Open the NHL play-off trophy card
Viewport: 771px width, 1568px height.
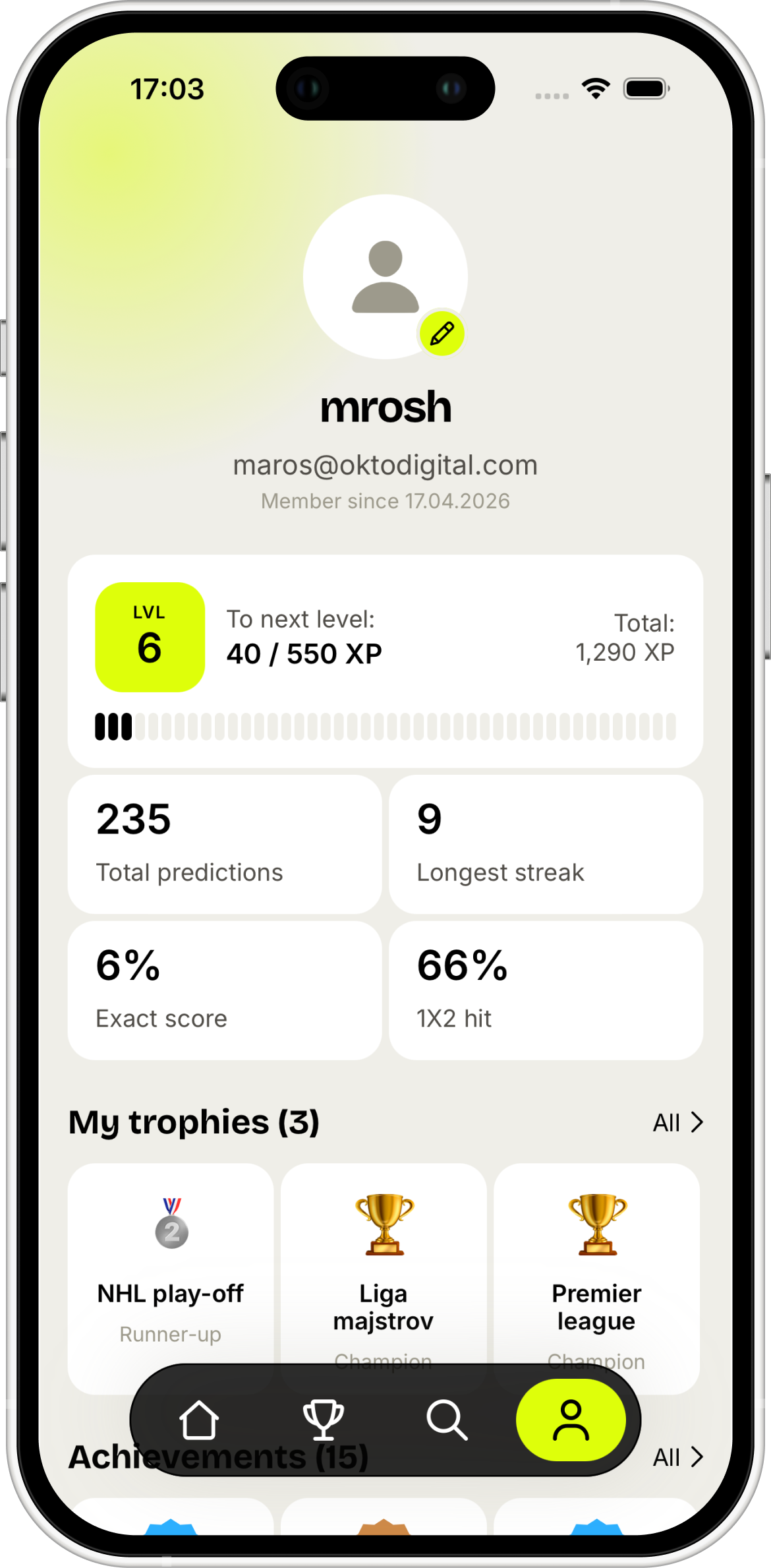pyautogui.click(x=171, y=1279)
